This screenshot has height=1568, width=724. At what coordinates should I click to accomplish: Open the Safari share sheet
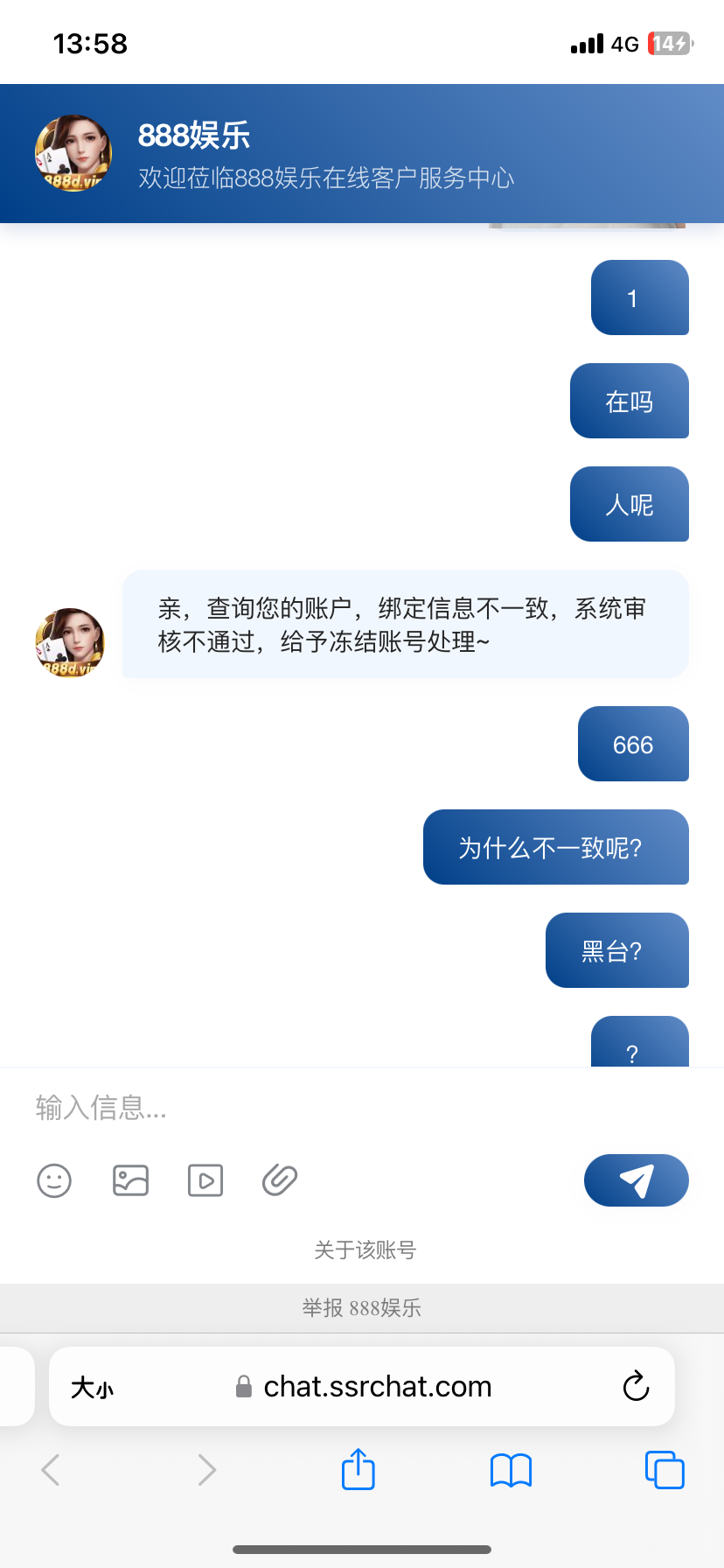pos(358,1469)
